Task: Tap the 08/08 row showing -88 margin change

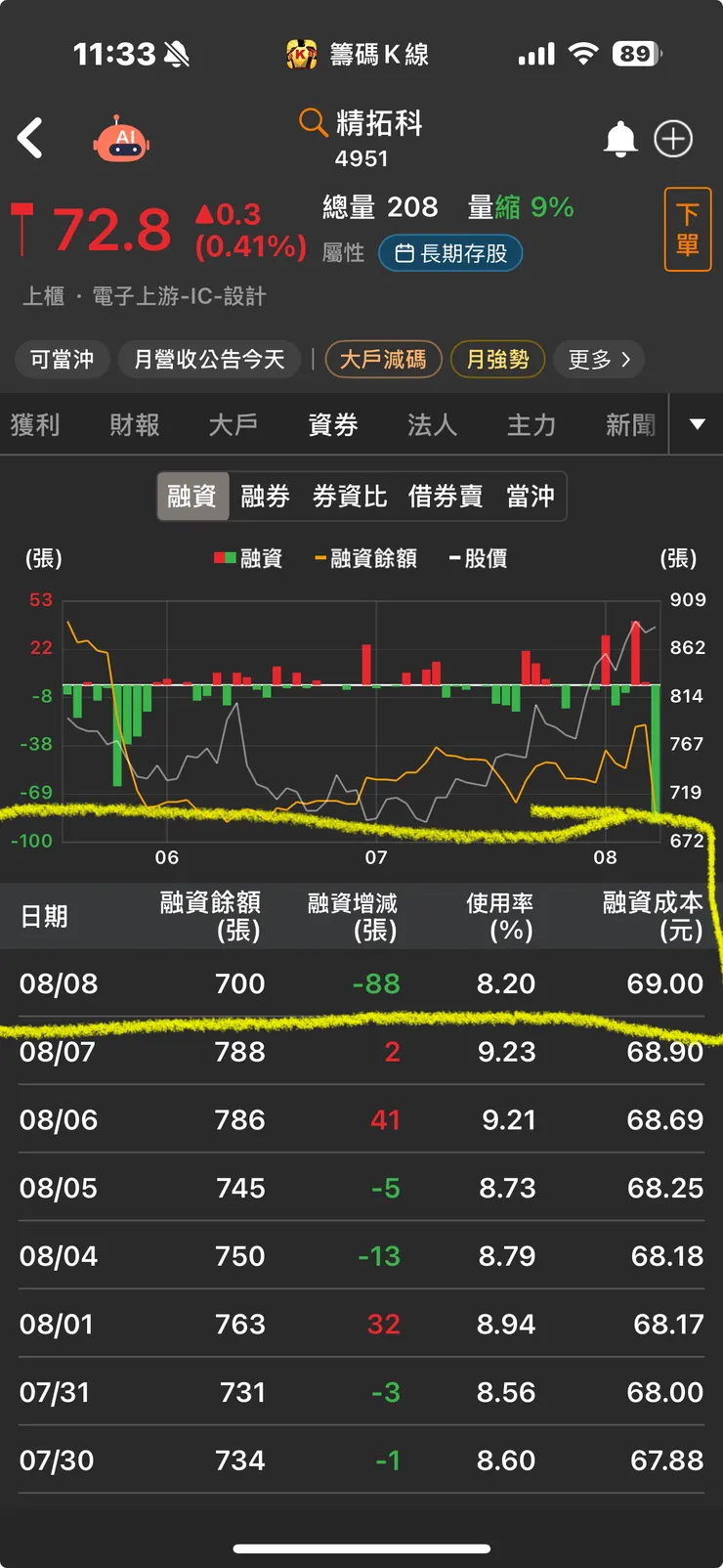Action: [361, 983]
